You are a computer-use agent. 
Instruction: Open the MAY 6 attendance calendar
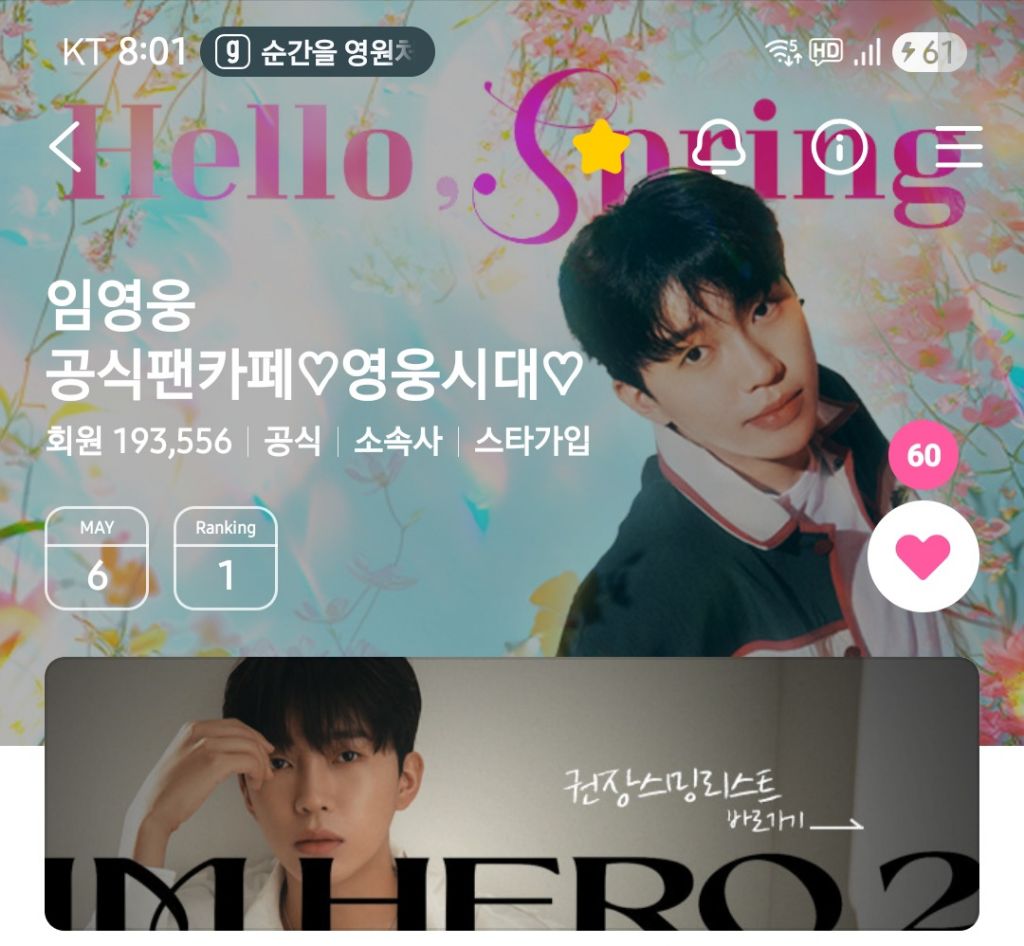[97, 558]
